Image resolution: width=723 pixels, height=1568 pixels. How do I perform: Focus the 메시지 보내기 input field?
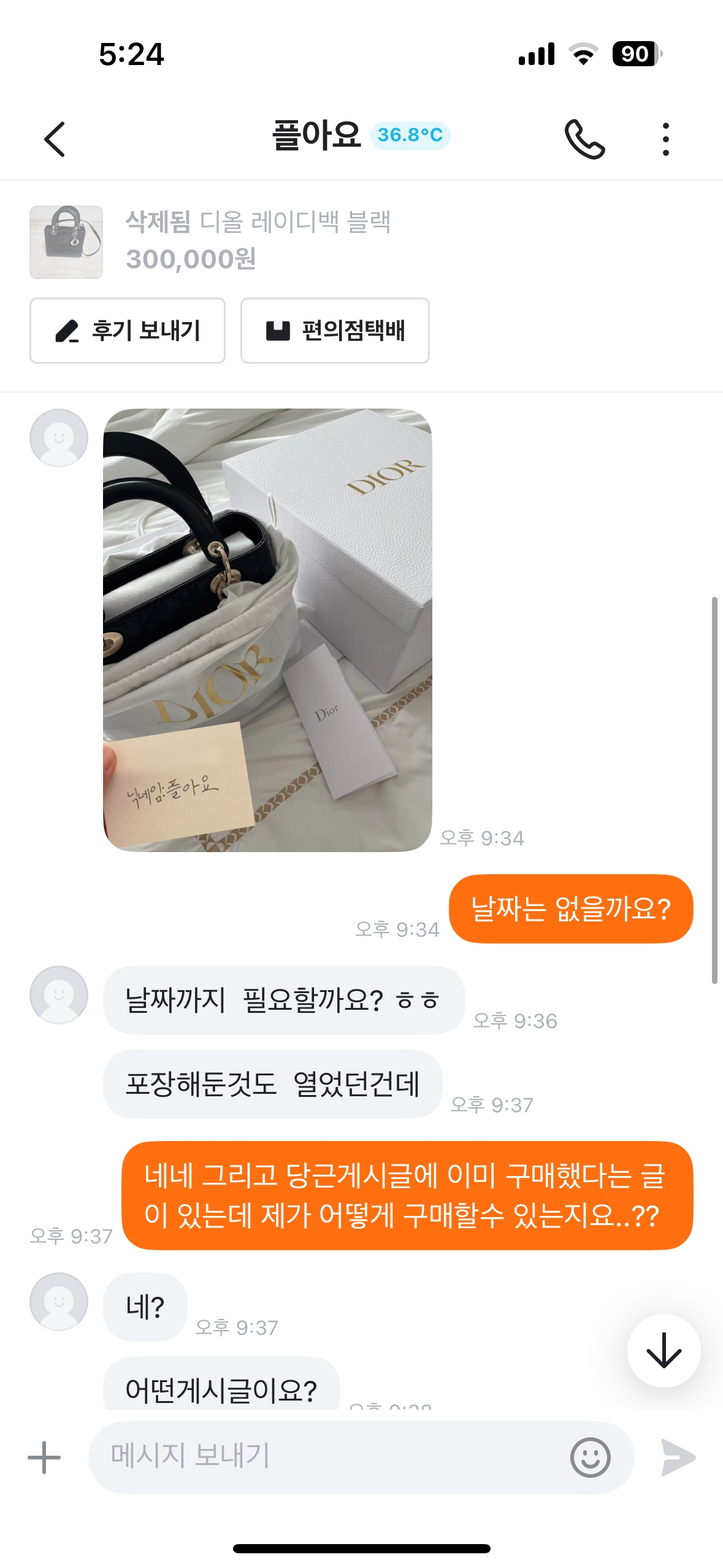coord(325,1457)
